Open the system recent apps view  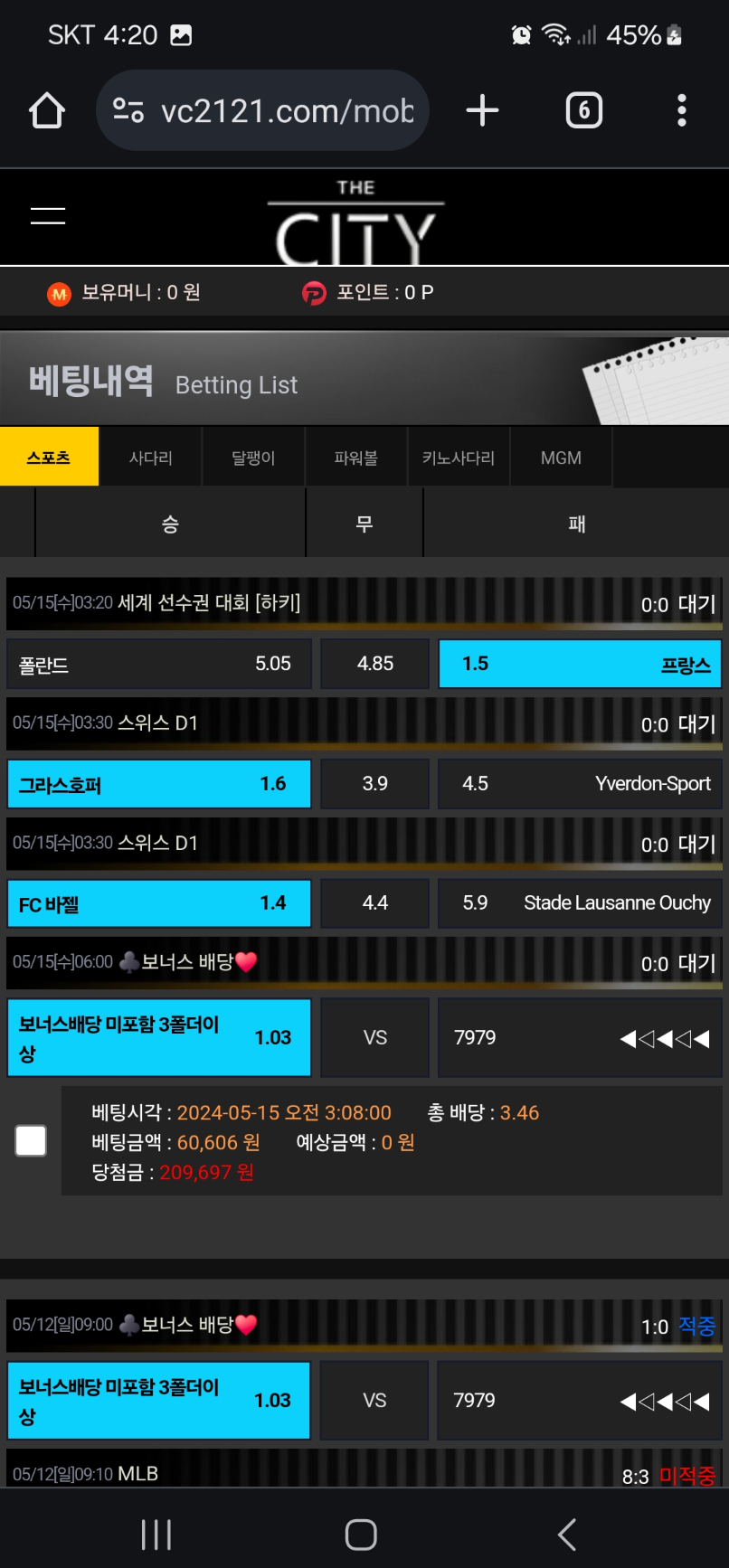tap(156, 1535)
